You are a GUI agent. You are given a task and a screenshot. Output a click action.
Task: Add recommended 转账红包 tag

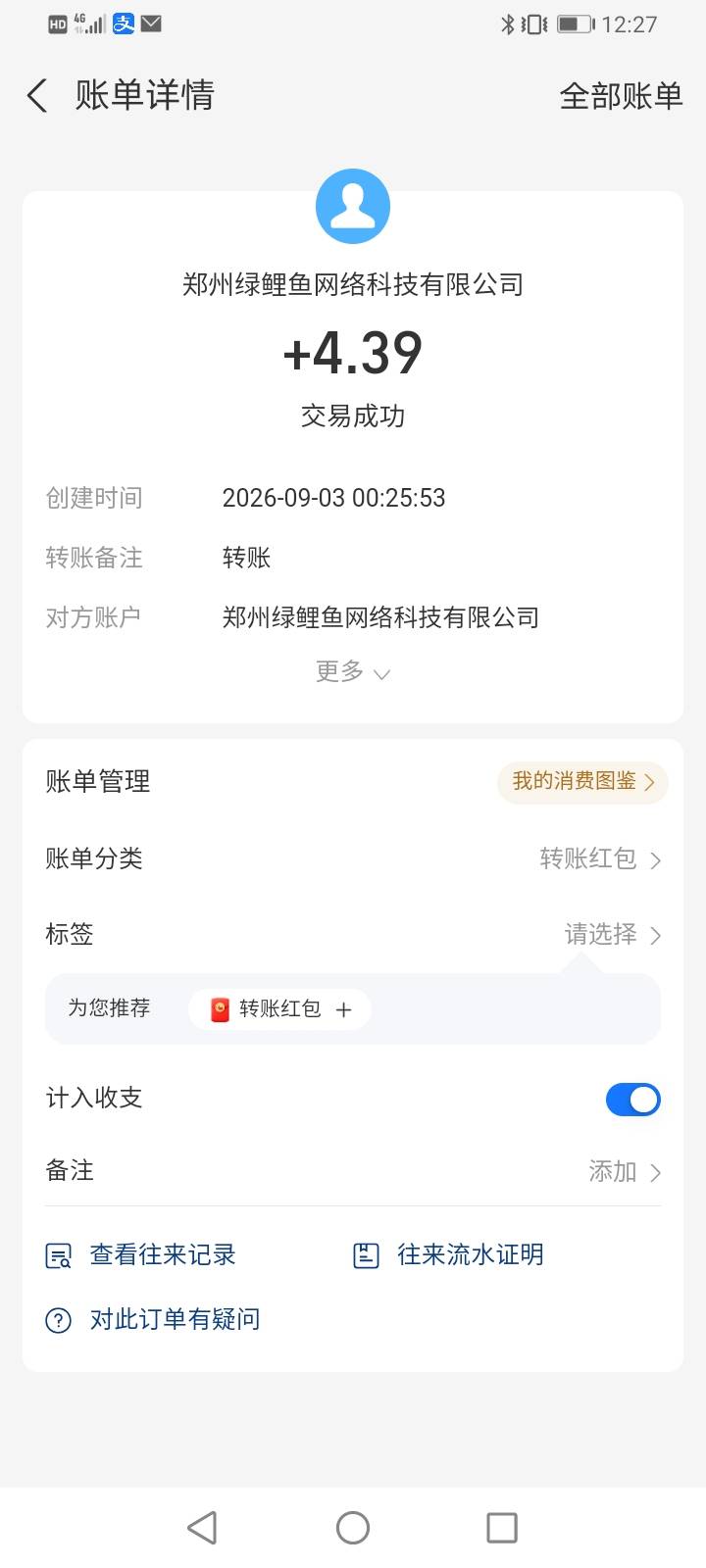pyautogui.click(x=279, y=1009)
